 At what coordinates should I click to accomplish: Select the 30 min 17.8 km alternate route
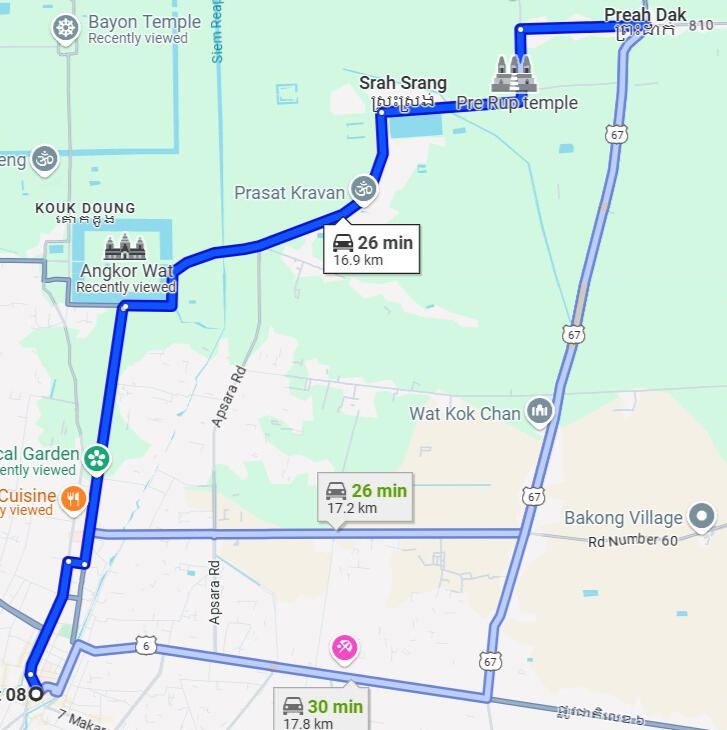click(x=322, y=712)
